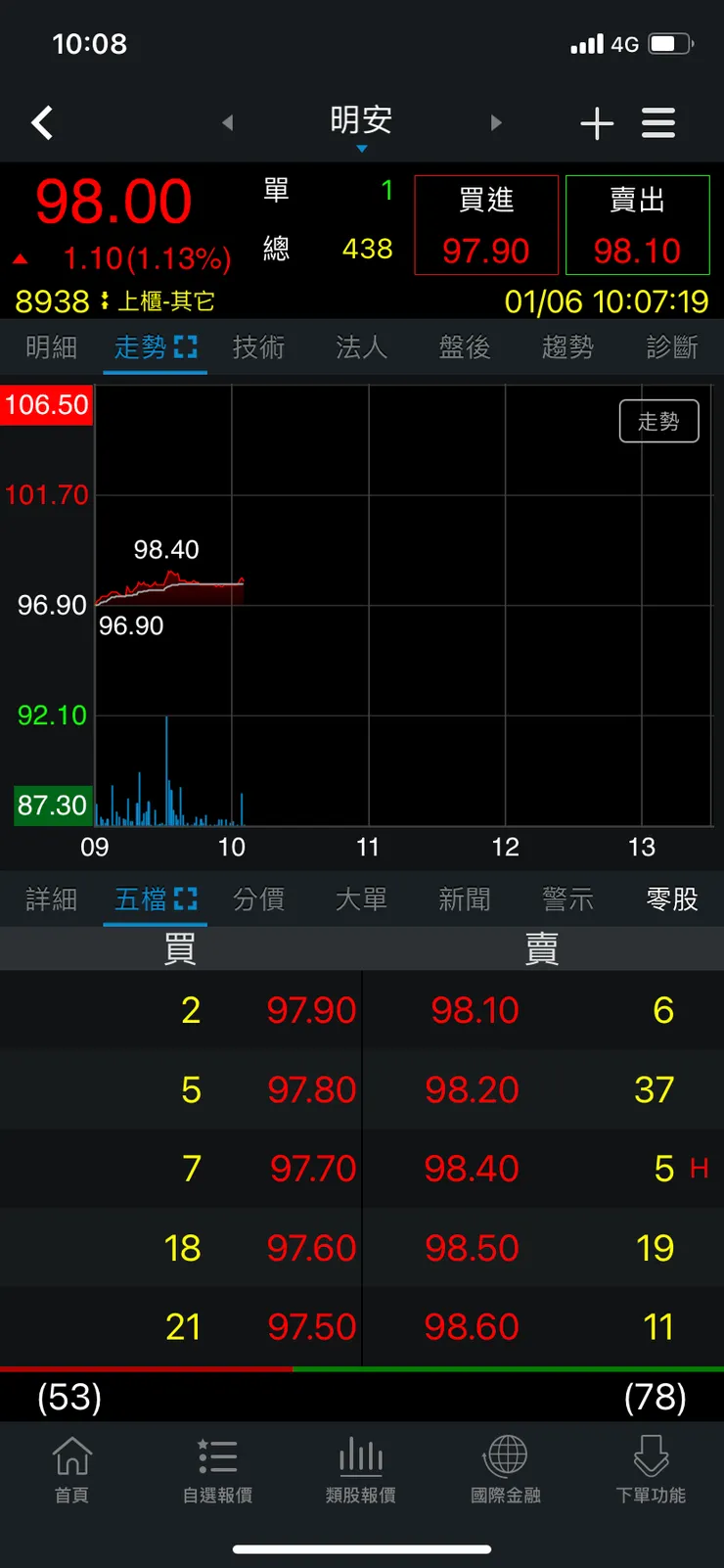Switch to the 明細 tab
Screen dimensions: 724x1568
[51, 347]
